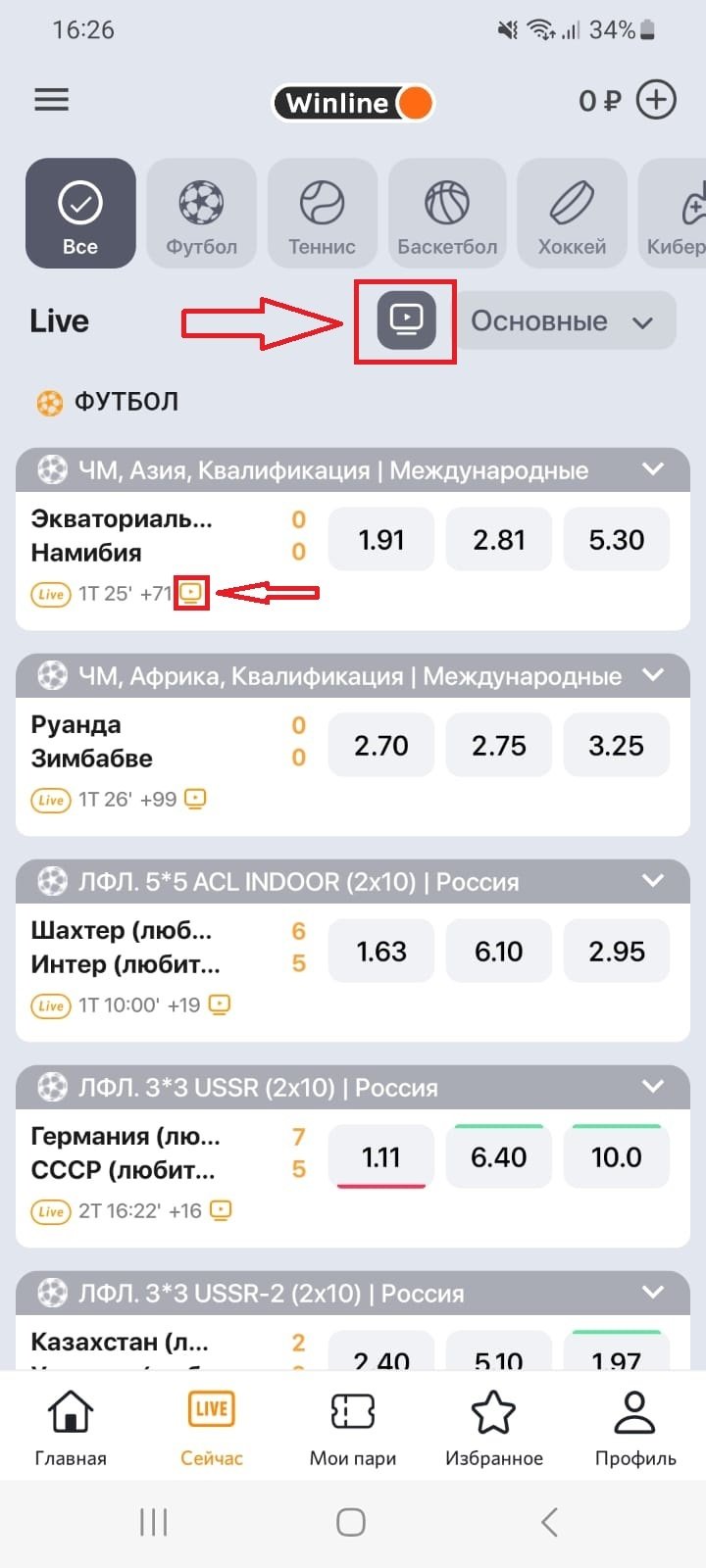Viewport: 706px width, 1568px height.
Task: Open the Руанда vs Зимбабве match
Action: 147,742
